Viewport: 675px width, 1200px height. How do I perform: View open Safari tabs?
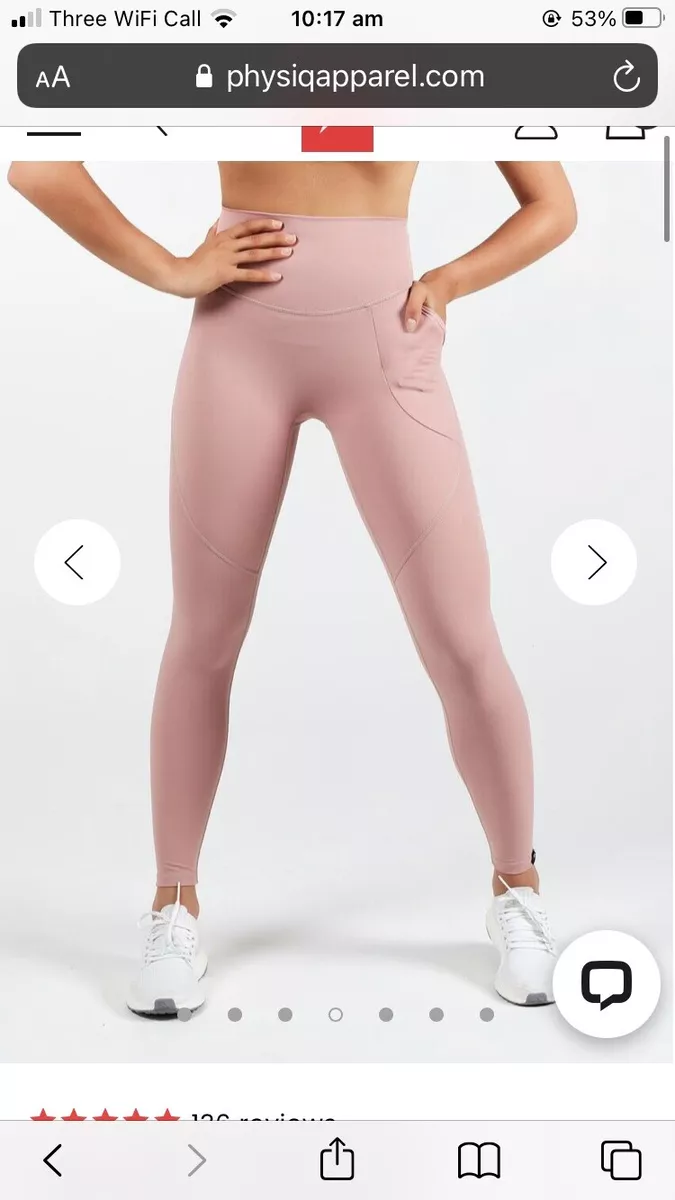point(621,1160)
